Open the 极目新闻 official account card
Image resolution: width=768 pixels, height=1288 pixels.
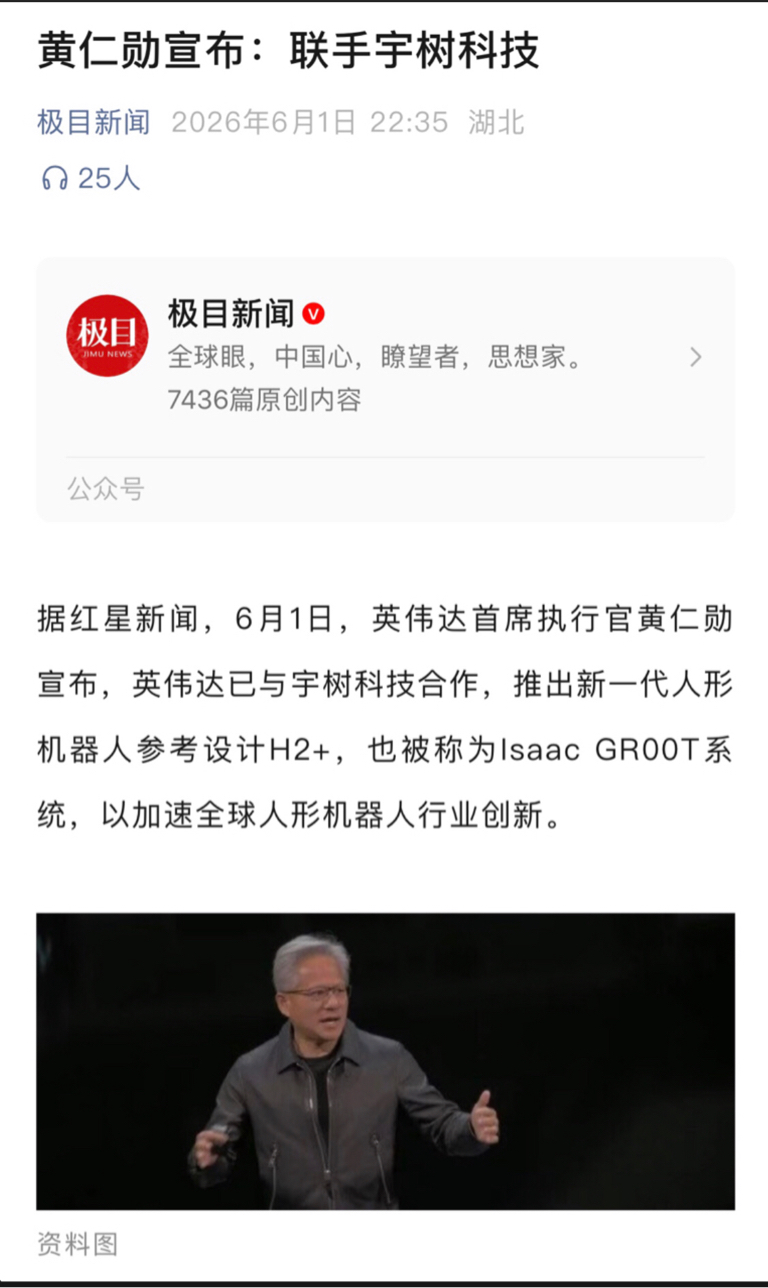[x=385, y=389]
